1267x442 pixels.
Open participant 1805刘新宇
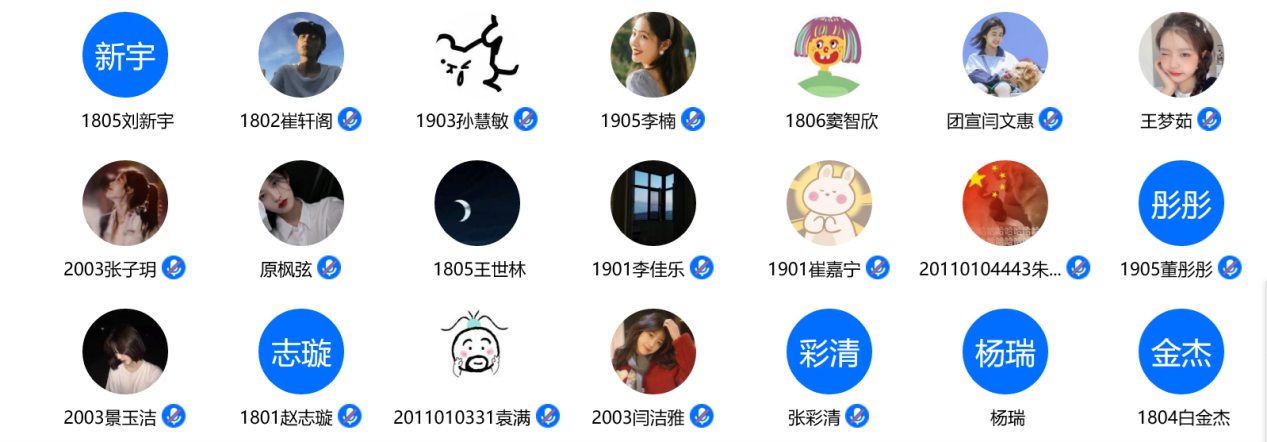125,55
